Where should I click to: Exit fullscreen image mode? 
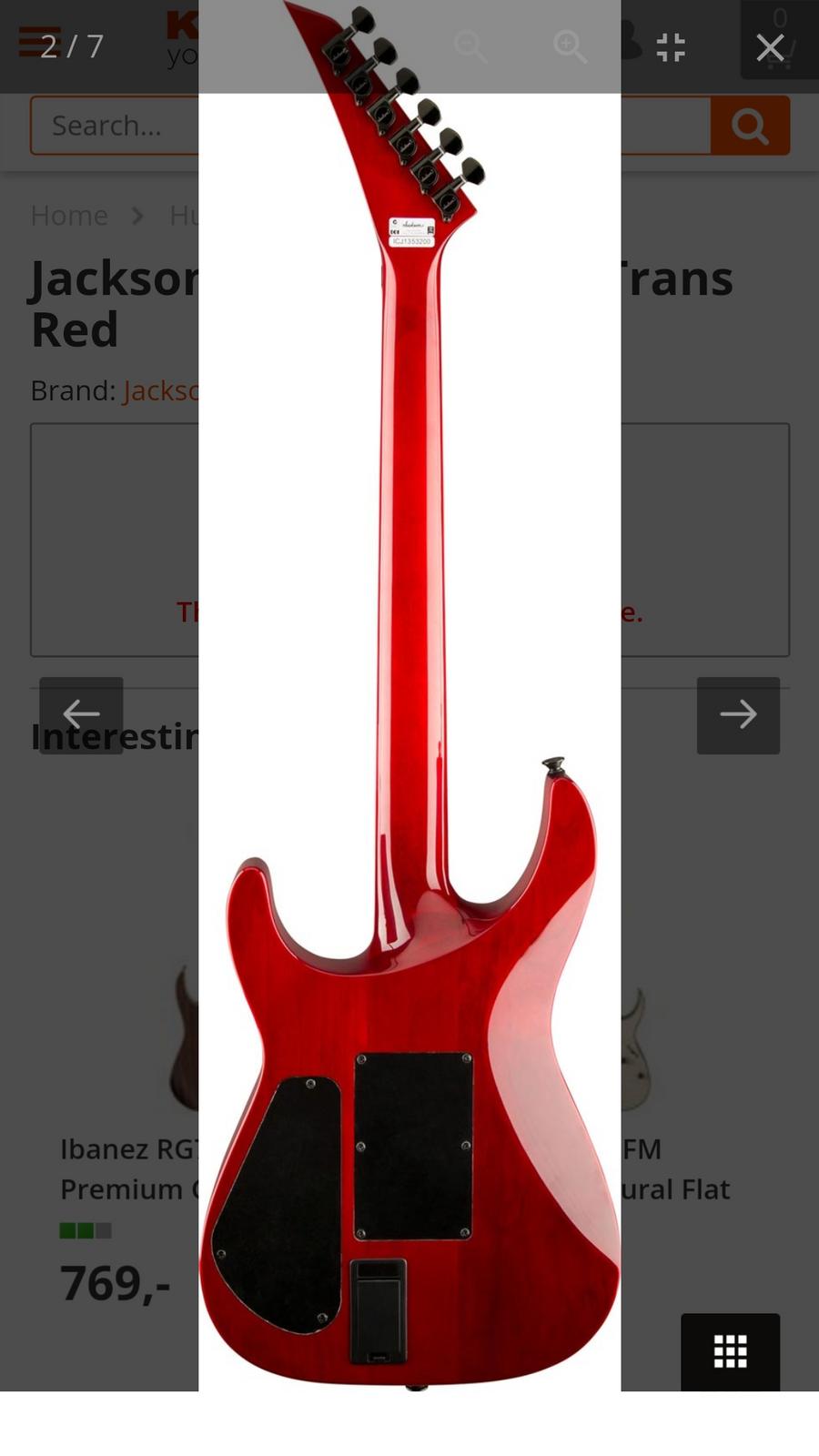pos(671,47)
